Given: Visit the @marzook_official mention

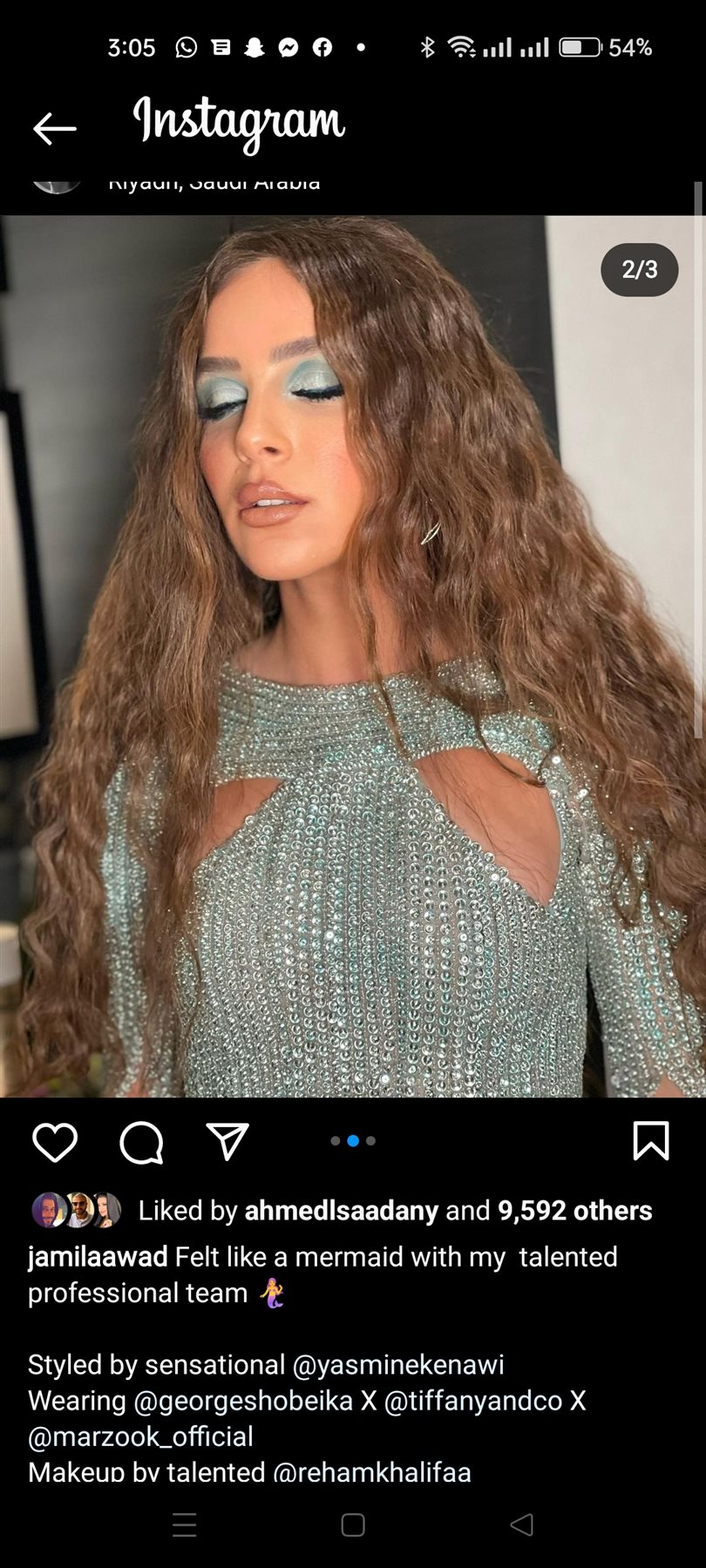Looking at the screenshot, I should [x=140, y=1436].
